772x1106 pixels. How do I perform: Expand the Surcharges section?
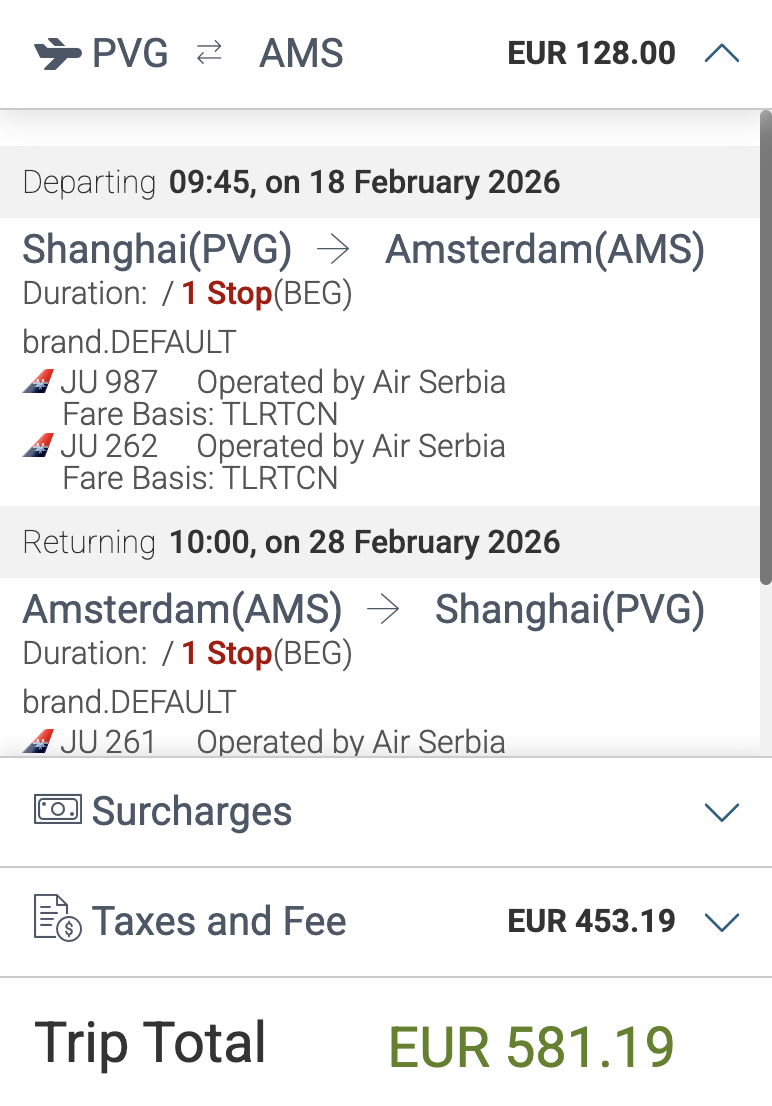721,812
